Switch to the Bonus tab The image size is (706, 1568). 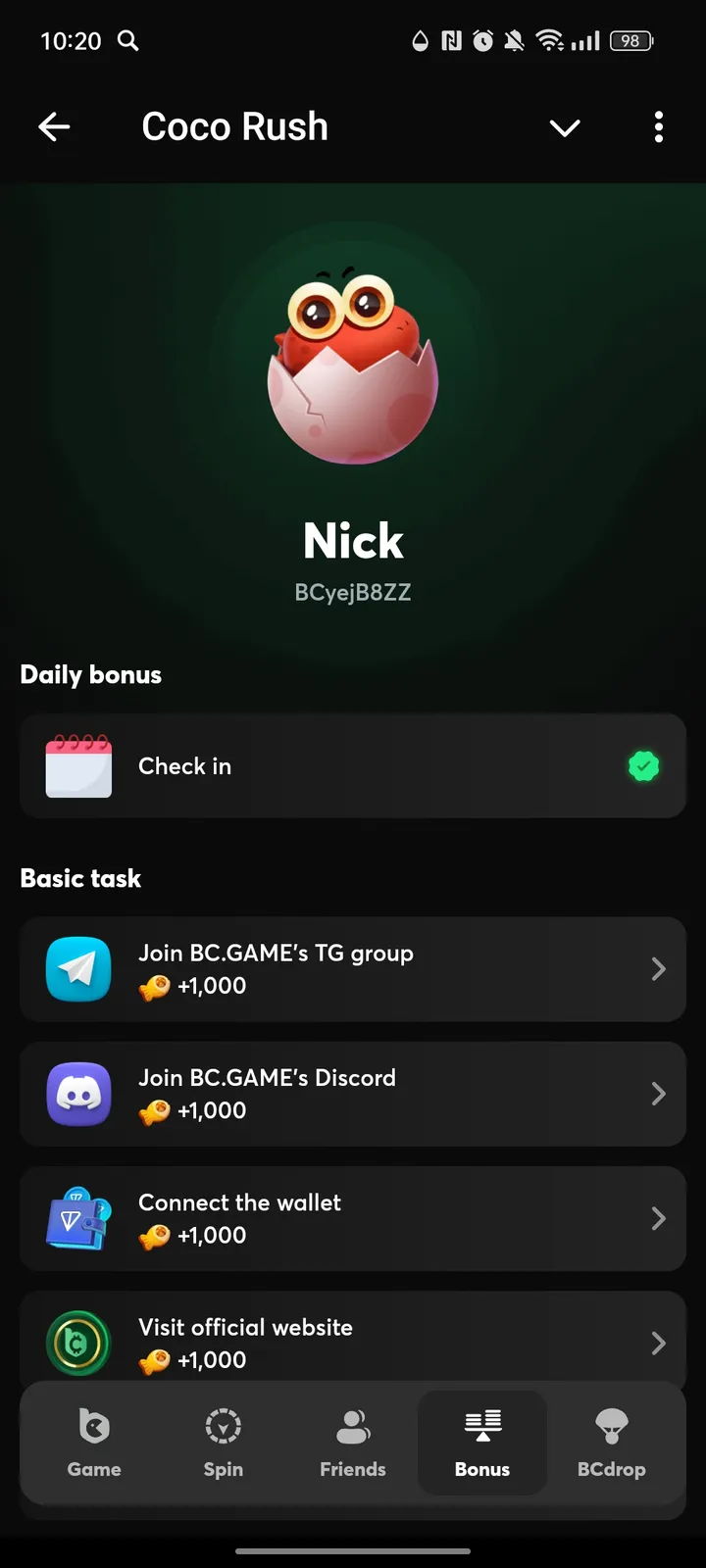pyautogui.click(x=481, y=1441)
